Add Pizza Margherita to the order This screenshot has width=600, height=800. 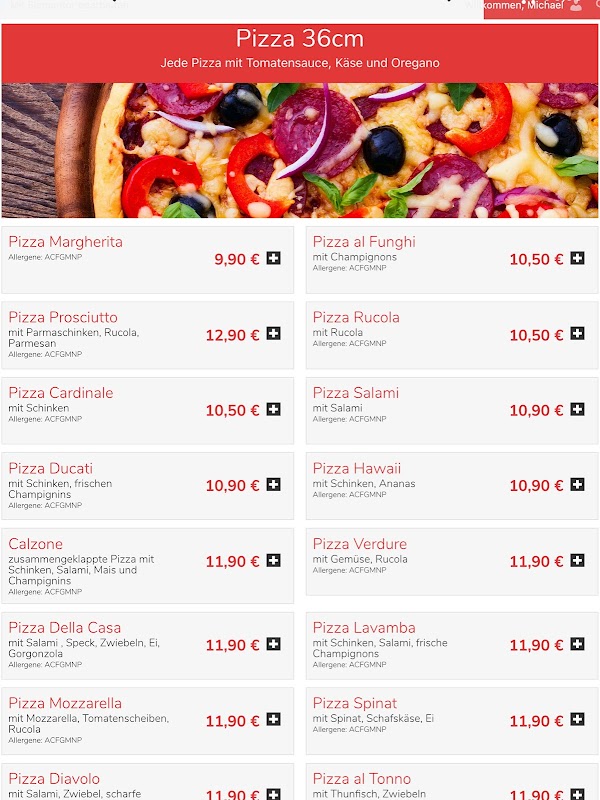pyautogui.click(x=273, y=258)
